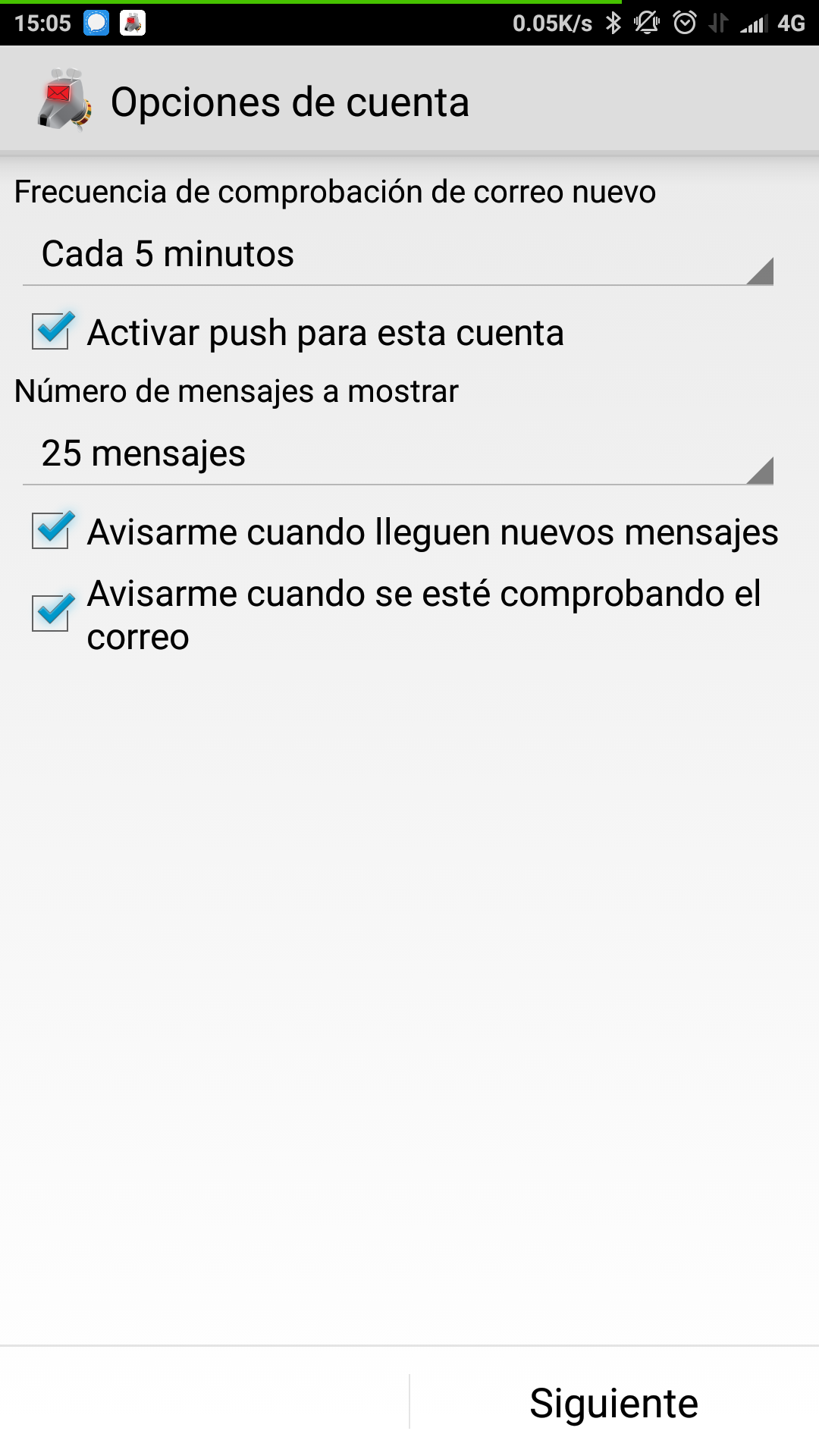Expand the 25 mensajes dropdown

pos(397,455)
